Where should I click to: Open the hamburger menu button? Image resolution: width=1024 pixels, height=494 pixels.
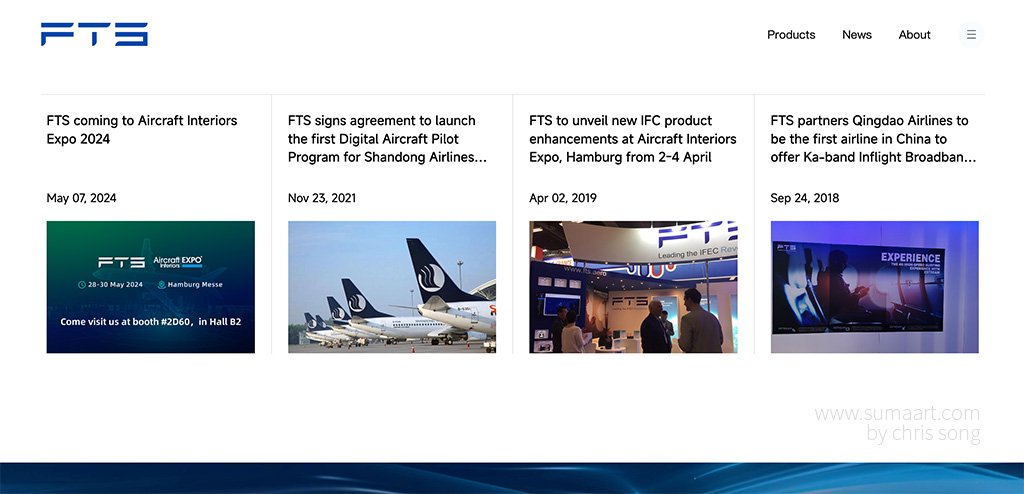click(x=970, y=35)
